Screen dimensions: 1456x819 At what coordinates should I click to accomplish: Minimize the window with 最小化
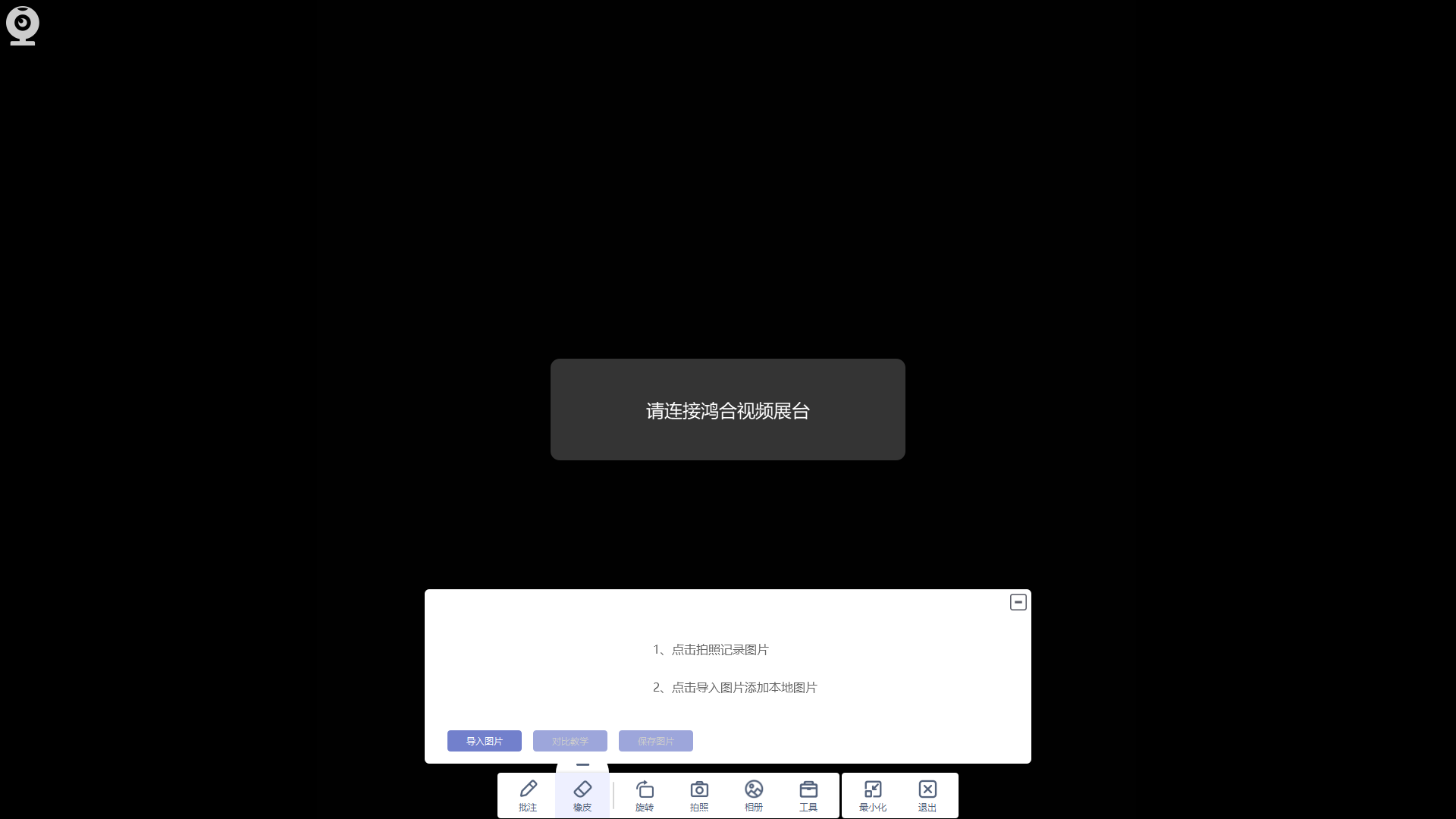pos(873,795)
